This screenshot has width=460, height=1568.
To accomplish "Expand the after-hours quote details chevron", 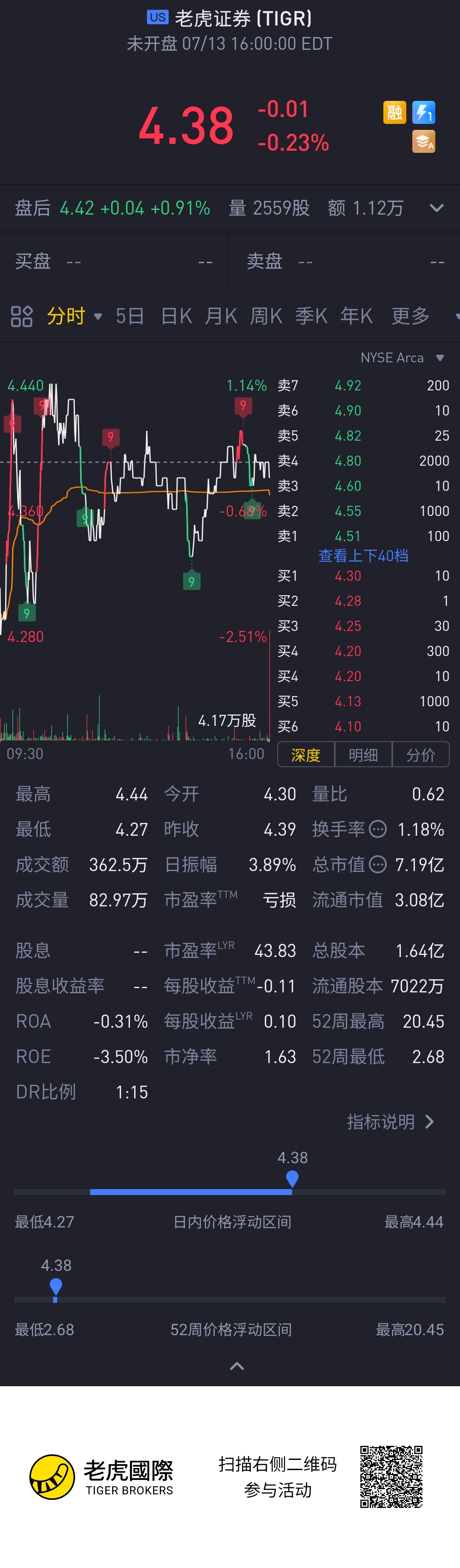I will coord(436,208).
